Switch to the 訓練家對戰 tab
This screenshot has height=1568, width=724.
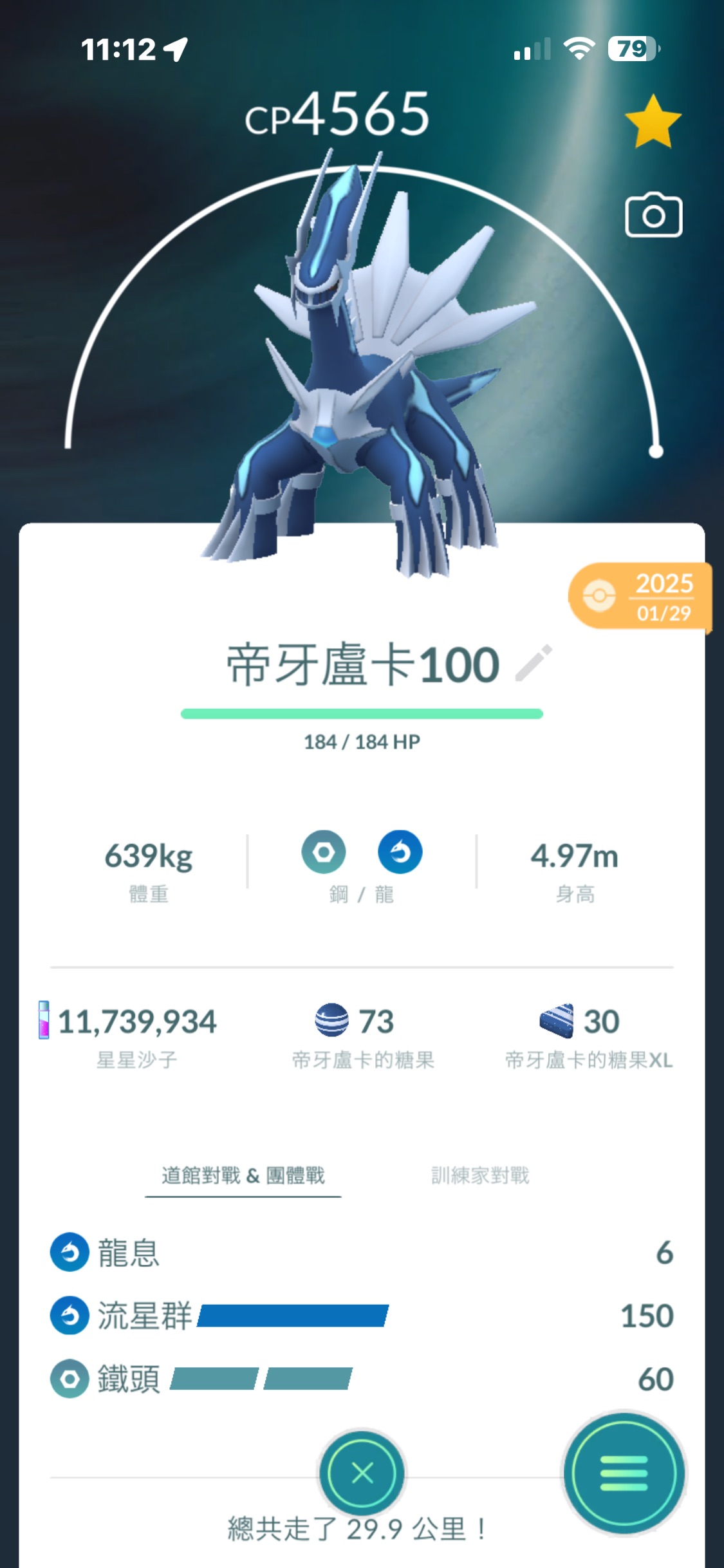(x=480, y=1175)
